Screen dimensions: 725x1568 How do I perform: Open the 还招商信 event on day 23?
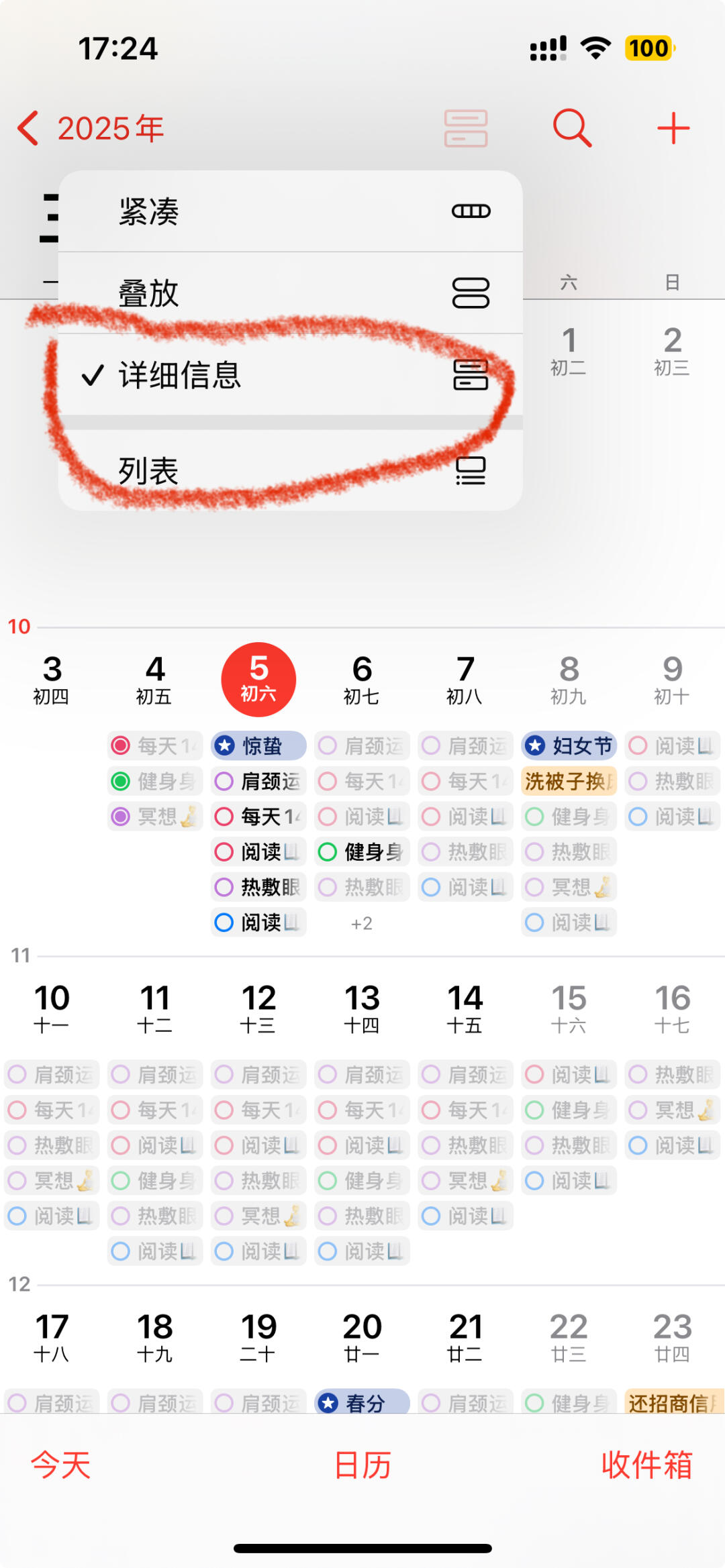pos(673,1402)
